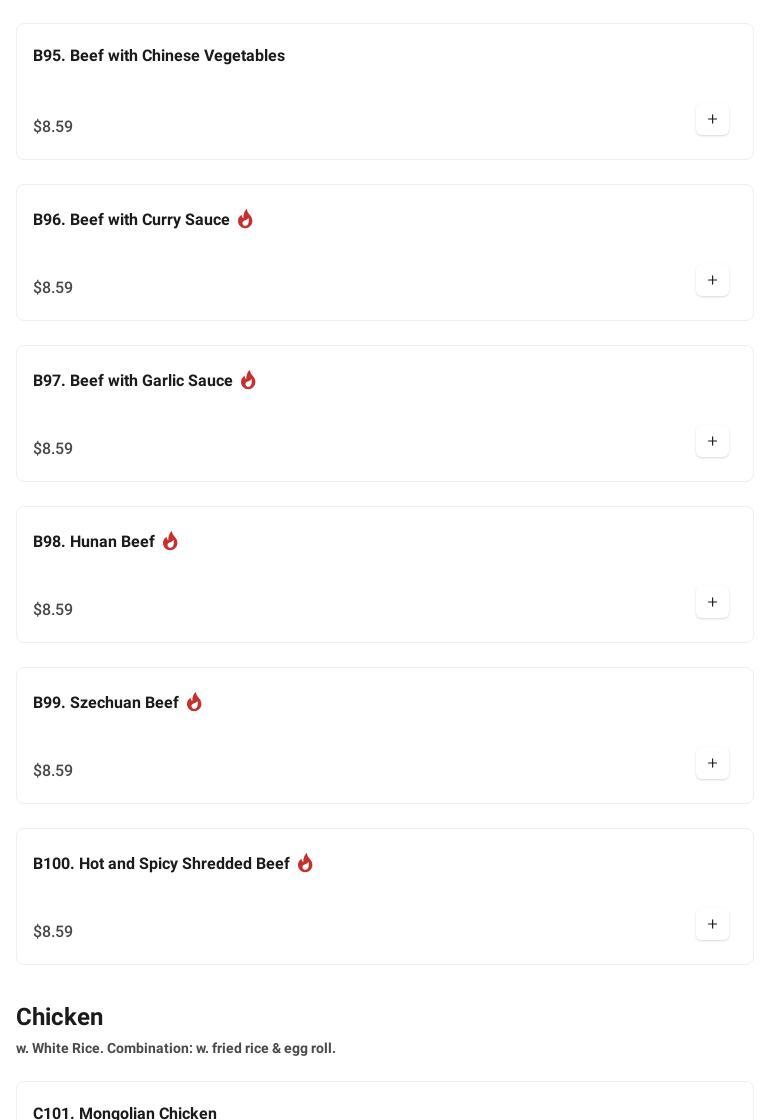Add B96 Beef with Curry Sauce

click(x=712, y=281)
